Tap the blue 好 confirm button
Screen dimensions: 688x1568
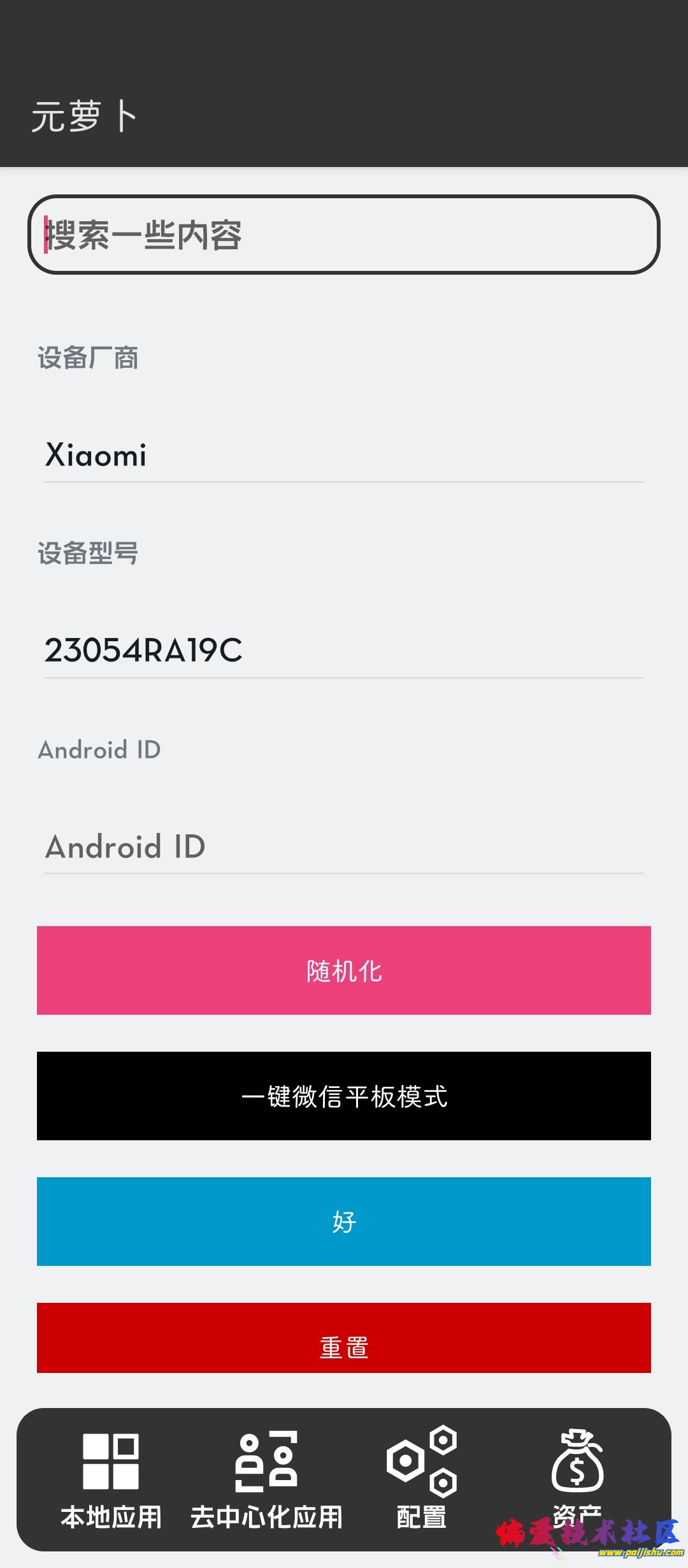click(x=344, y=1221)
